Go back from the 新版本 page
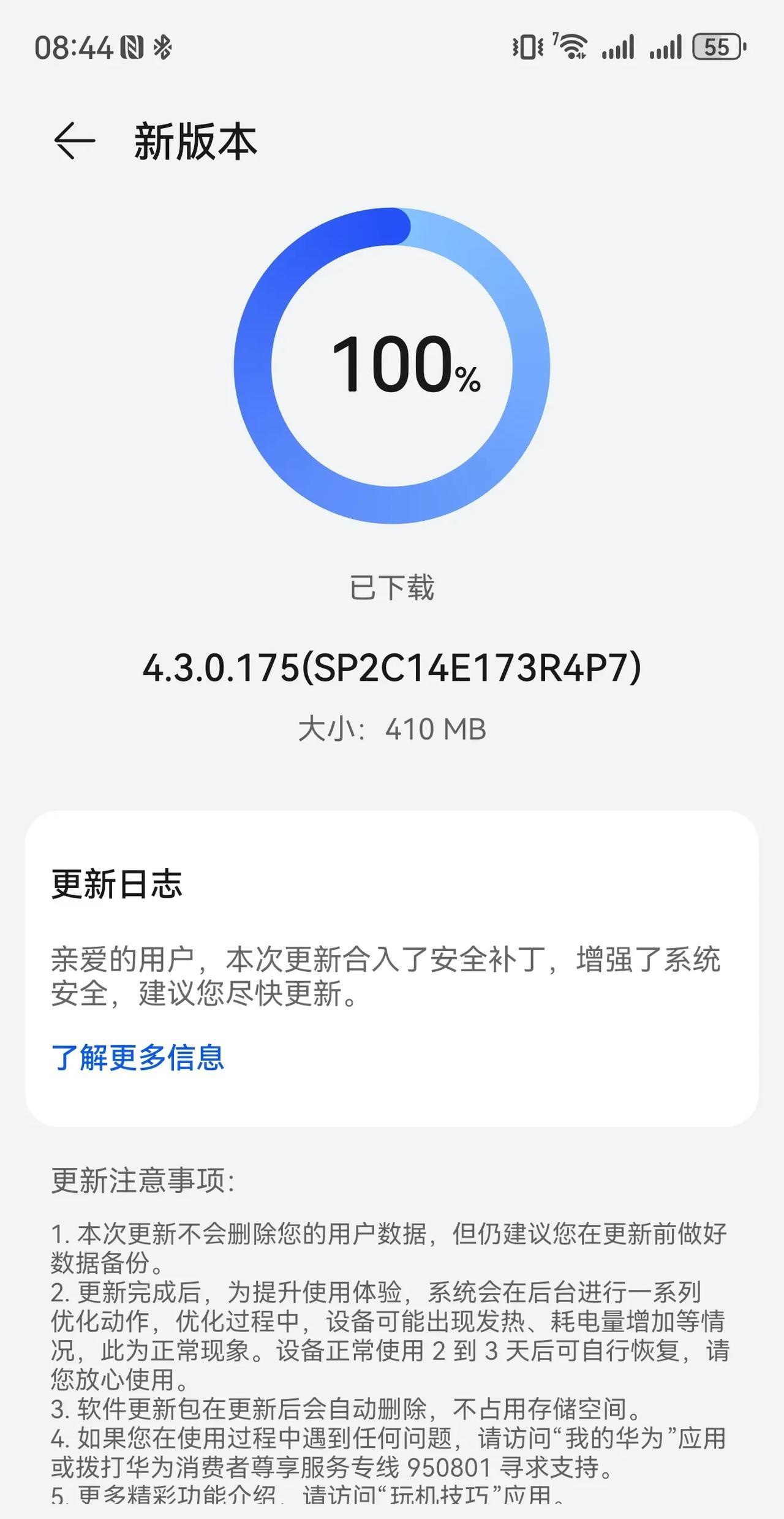 [x=74, y=141]
